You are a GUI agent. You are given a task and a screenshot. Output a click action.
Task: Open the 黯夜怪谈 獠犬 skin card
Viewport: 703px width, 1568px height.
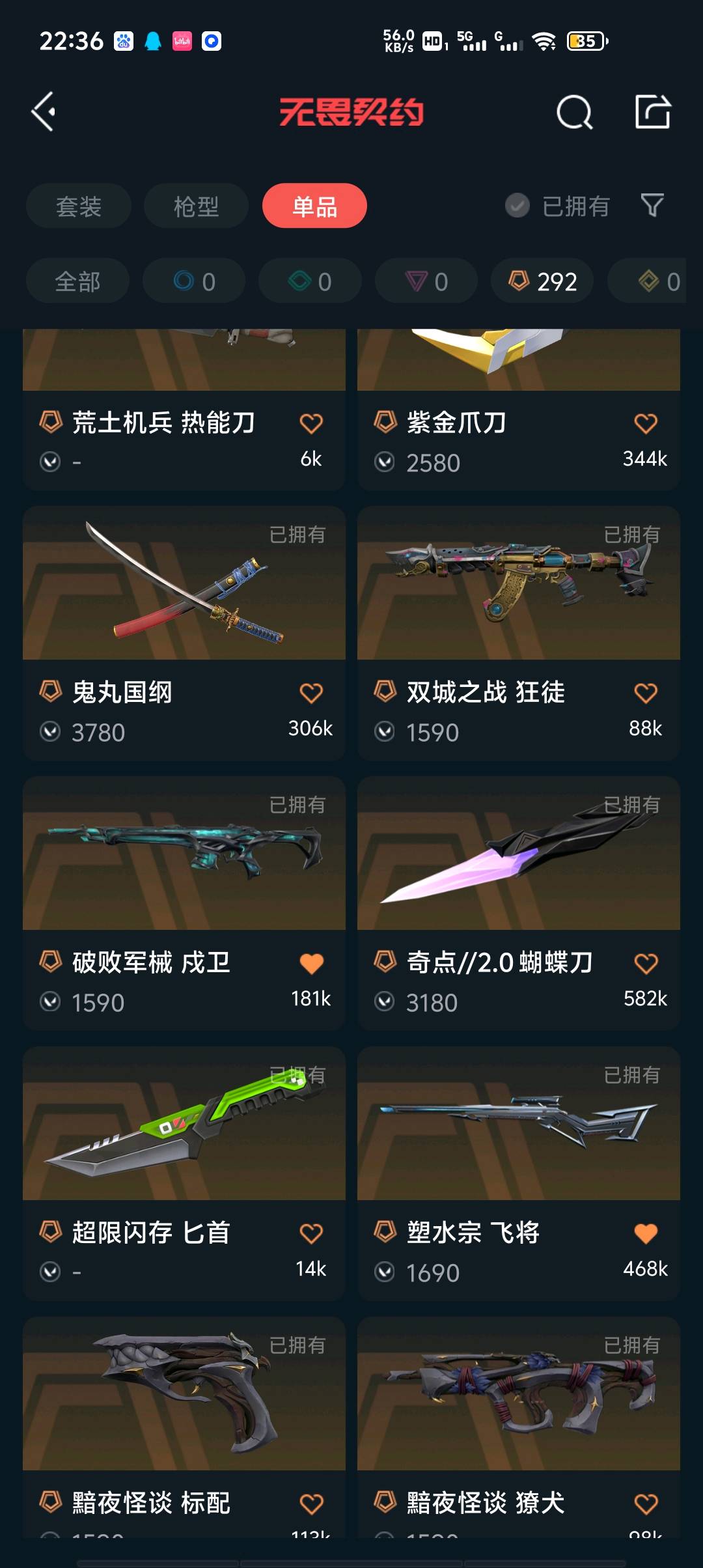pyautogui.click(x=519, y=1427)
